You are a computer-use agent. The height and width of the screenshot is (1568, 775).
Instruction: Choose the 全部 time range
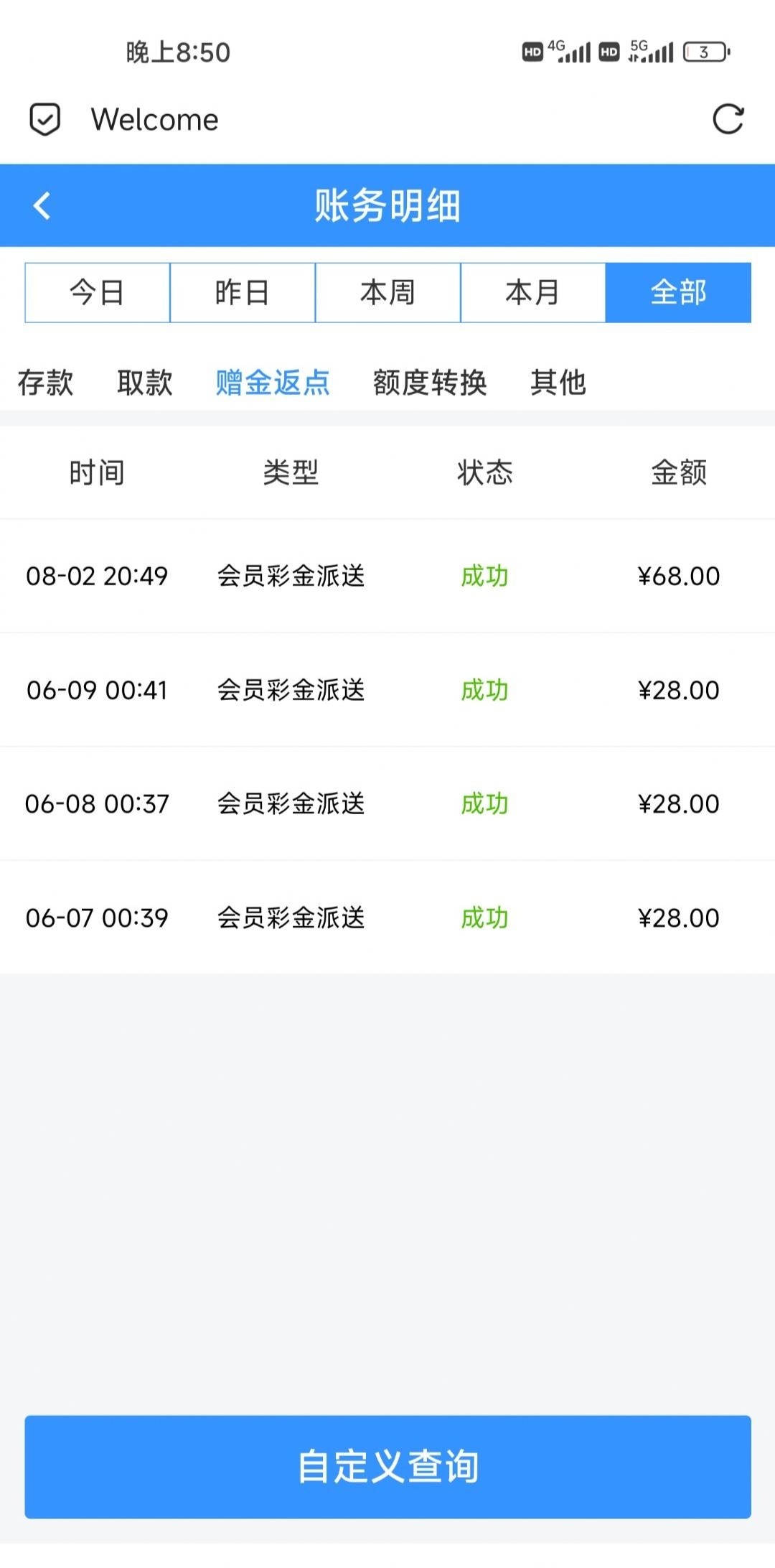coord(678,293)
